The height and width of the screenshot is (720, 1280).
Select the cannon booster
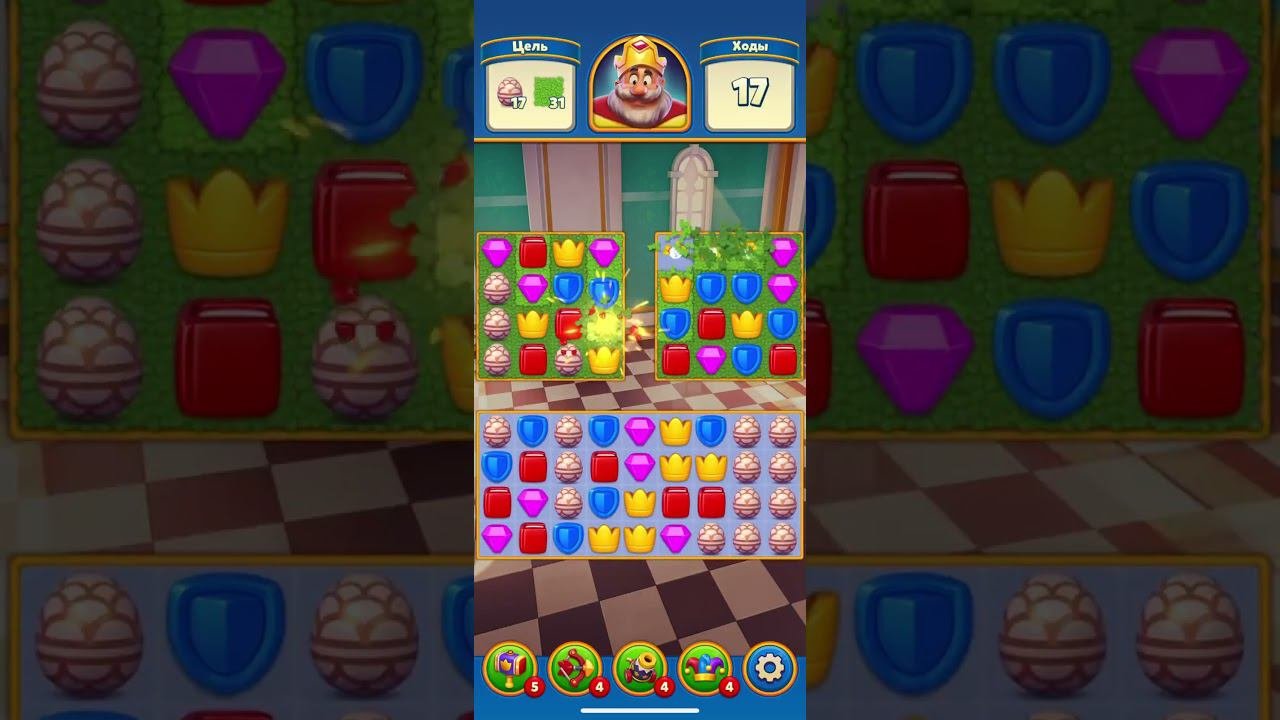[640, 668]
